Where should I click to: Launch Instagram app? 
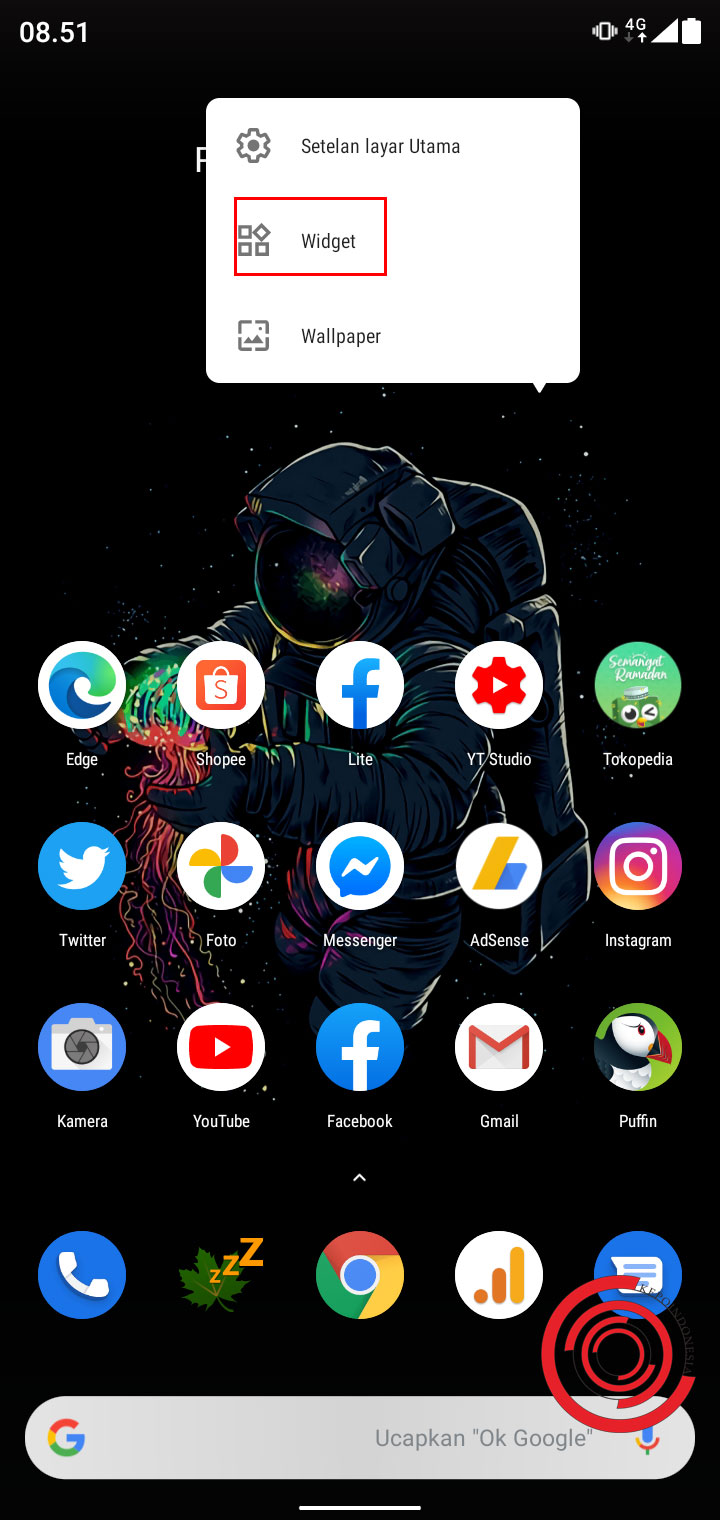(x=638, y=867)
